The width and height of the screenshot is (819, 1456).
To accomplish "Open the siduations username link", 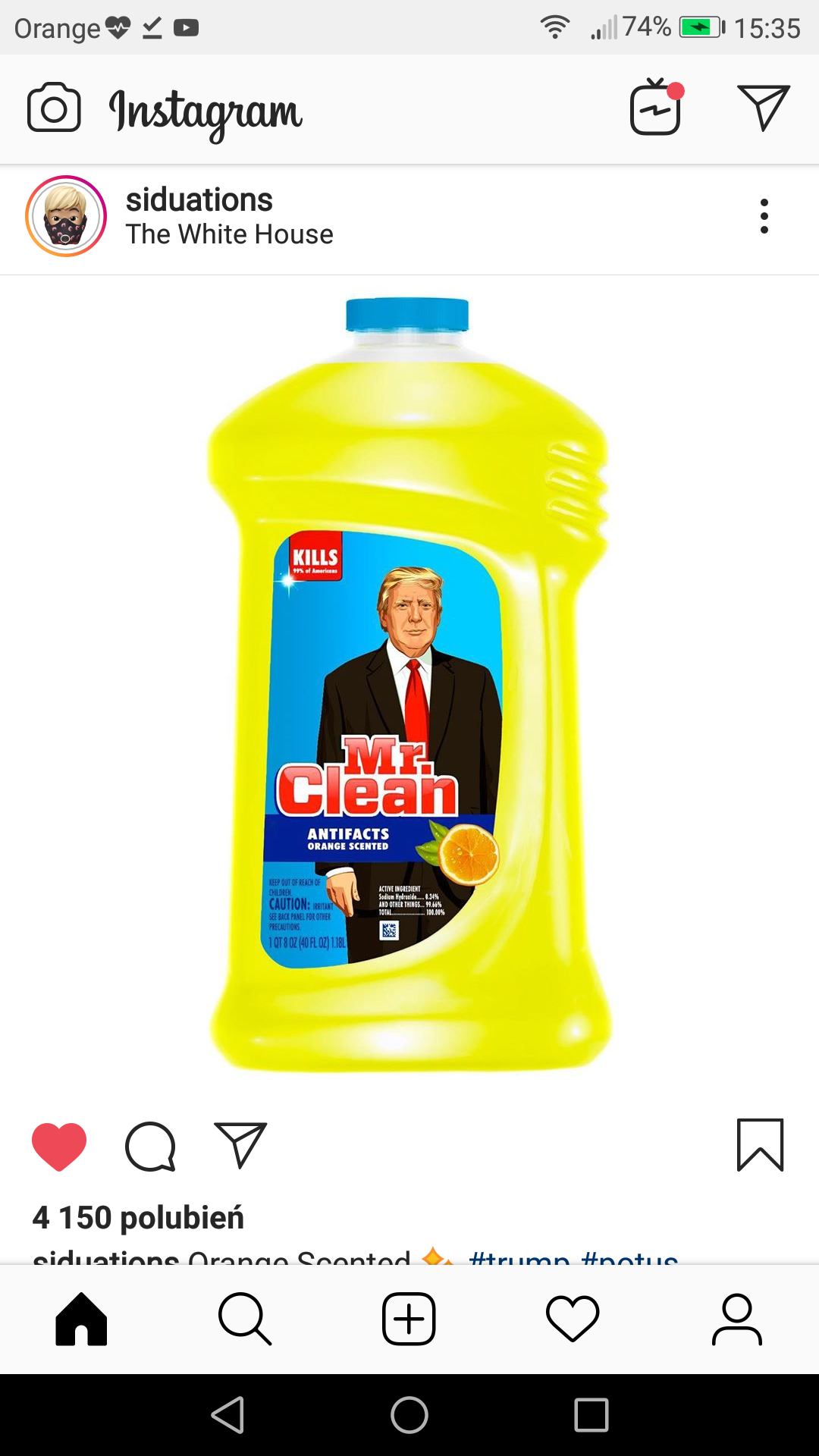I will [199, 199].
